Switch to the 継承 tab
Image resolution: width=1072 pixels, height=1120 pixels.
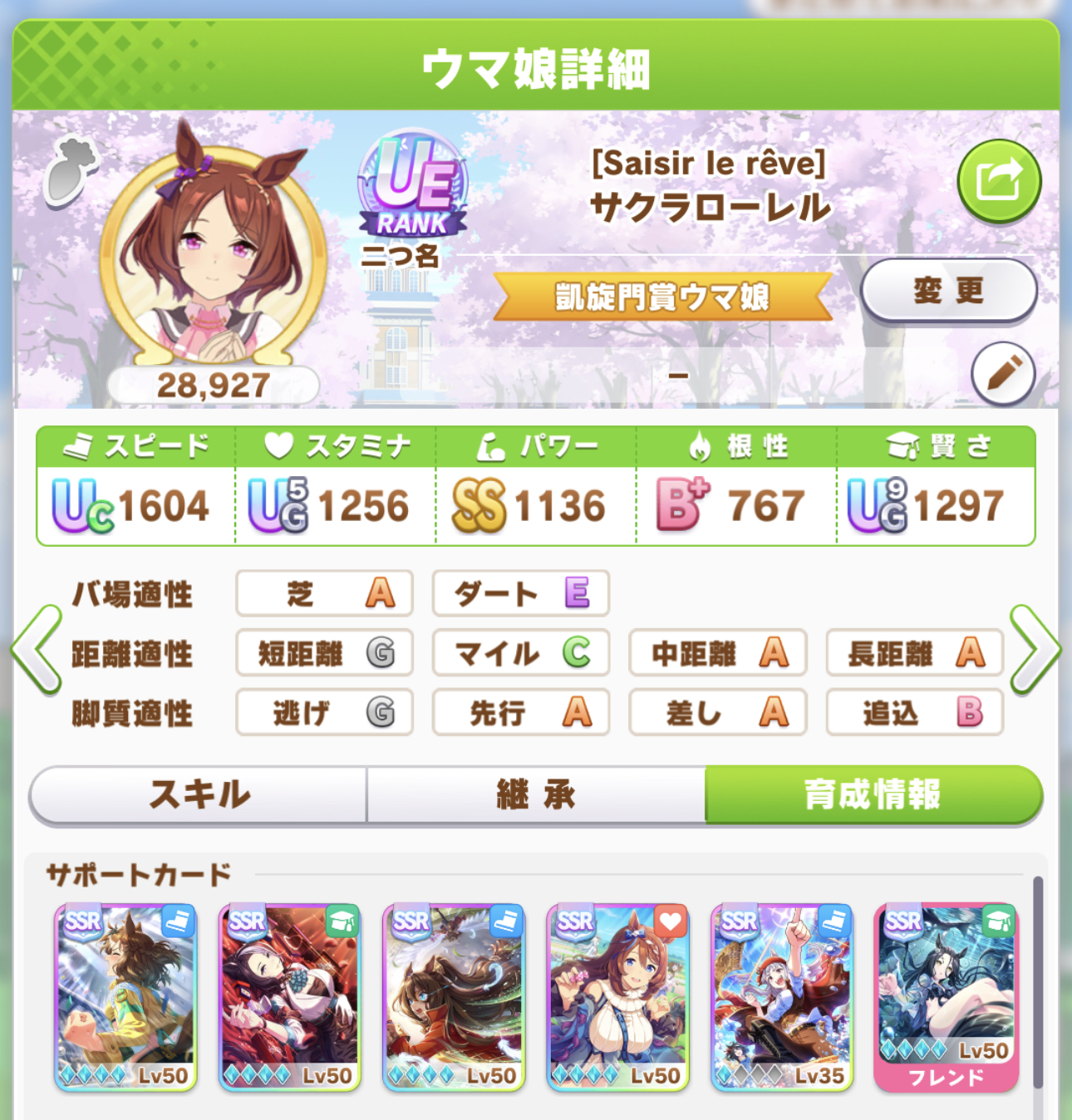(536, 794)
